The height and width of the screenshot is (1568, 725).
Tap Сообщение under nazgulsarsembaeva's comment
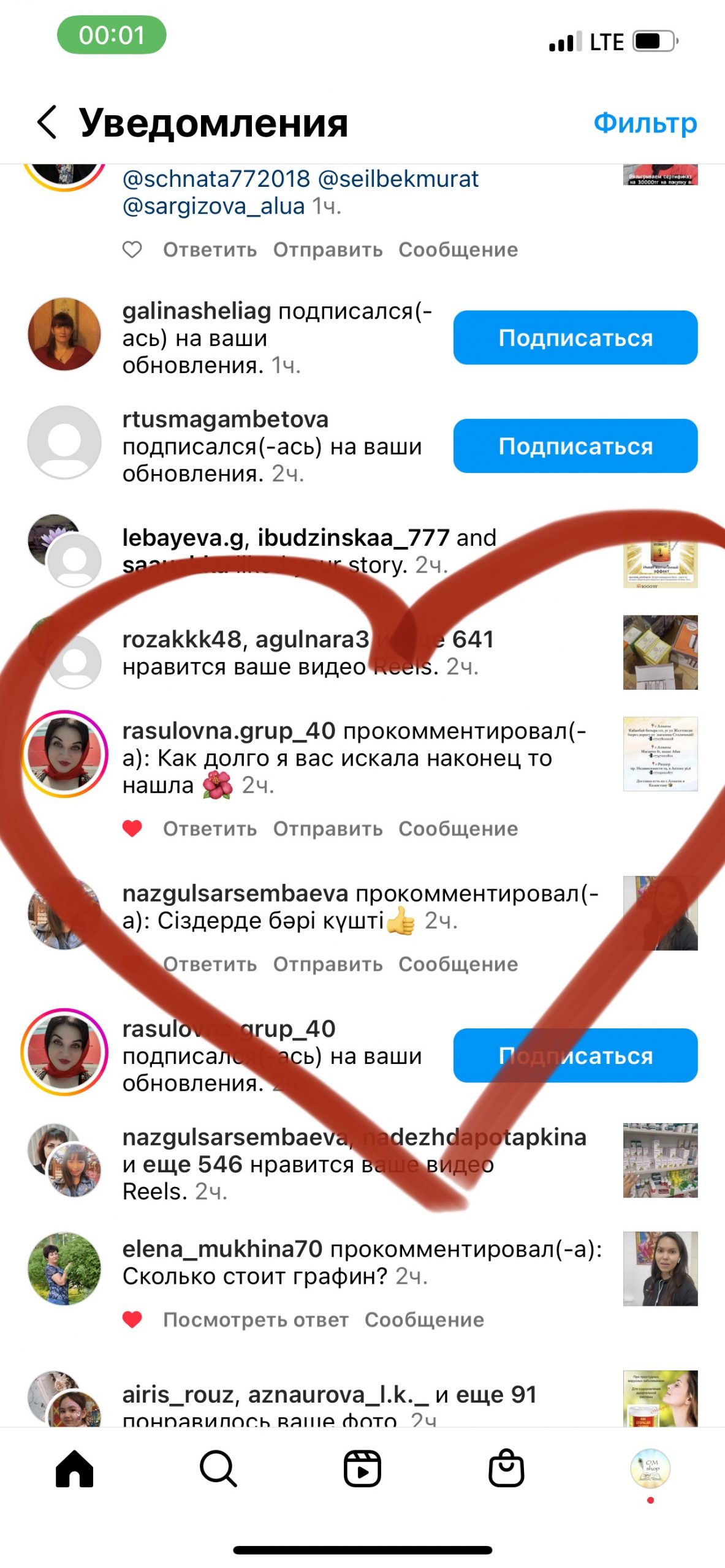(458, 964)
